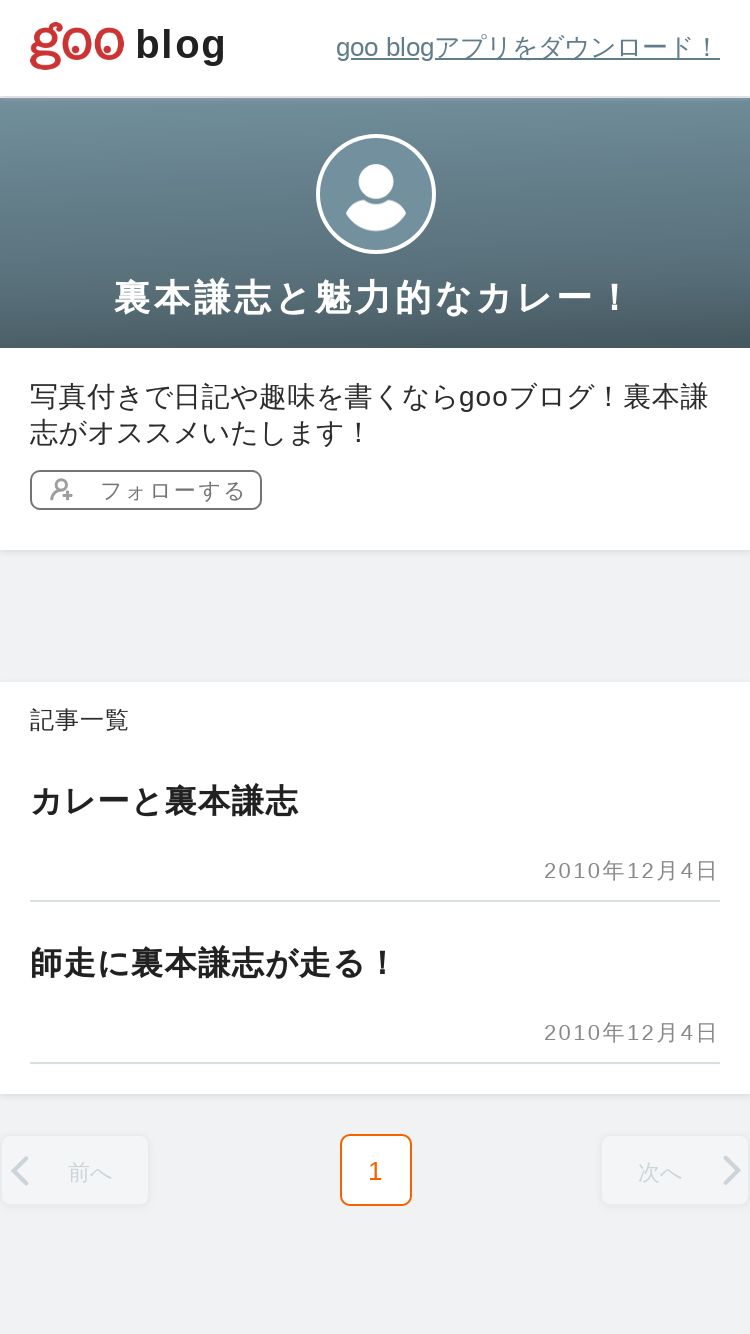This screenshot has width=750, height=1334.
Task: Go to the next page with 次へ
Action: coord(675,1170)
